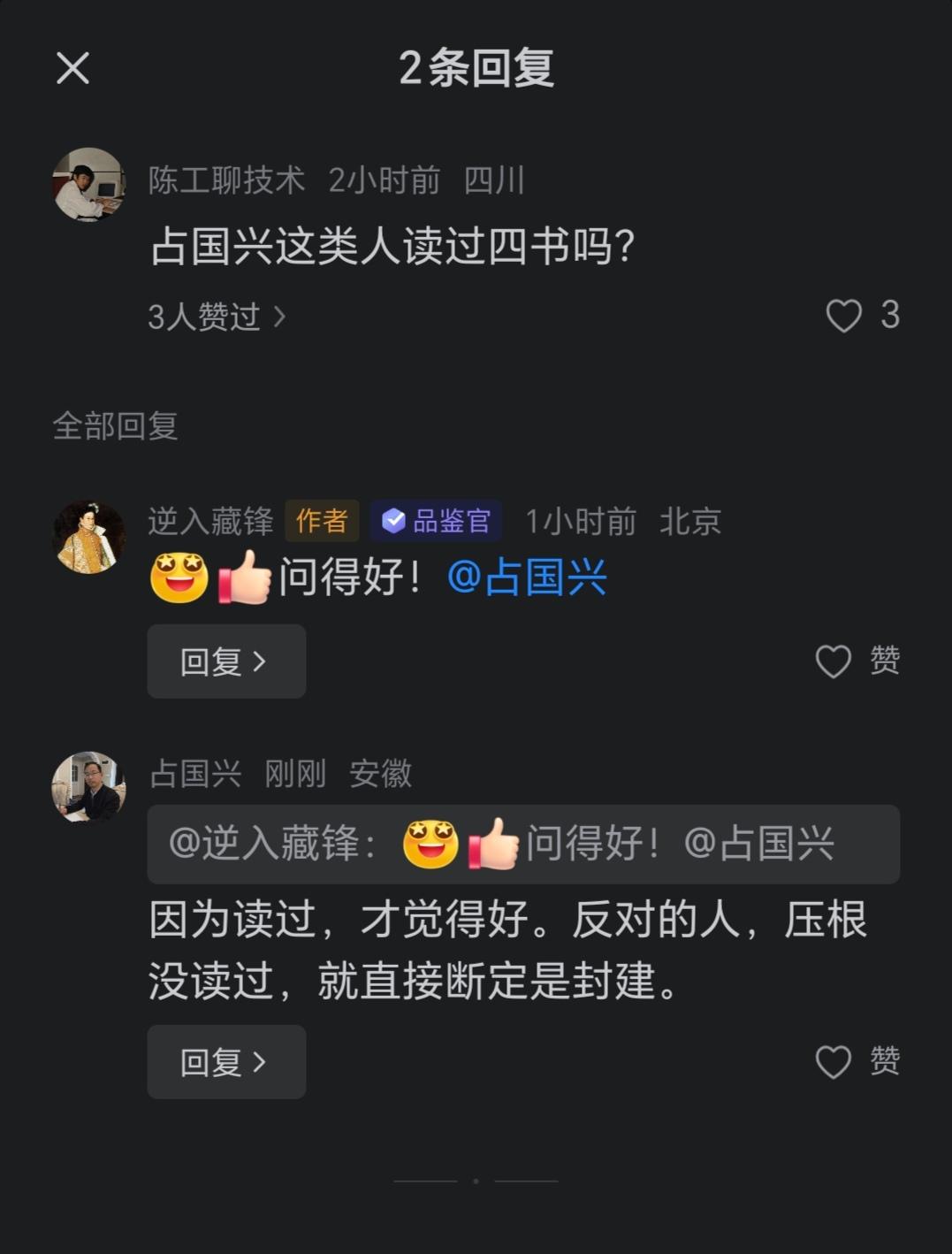
Task: Tap the 2条回复 title bar
Action: [476, 69]
